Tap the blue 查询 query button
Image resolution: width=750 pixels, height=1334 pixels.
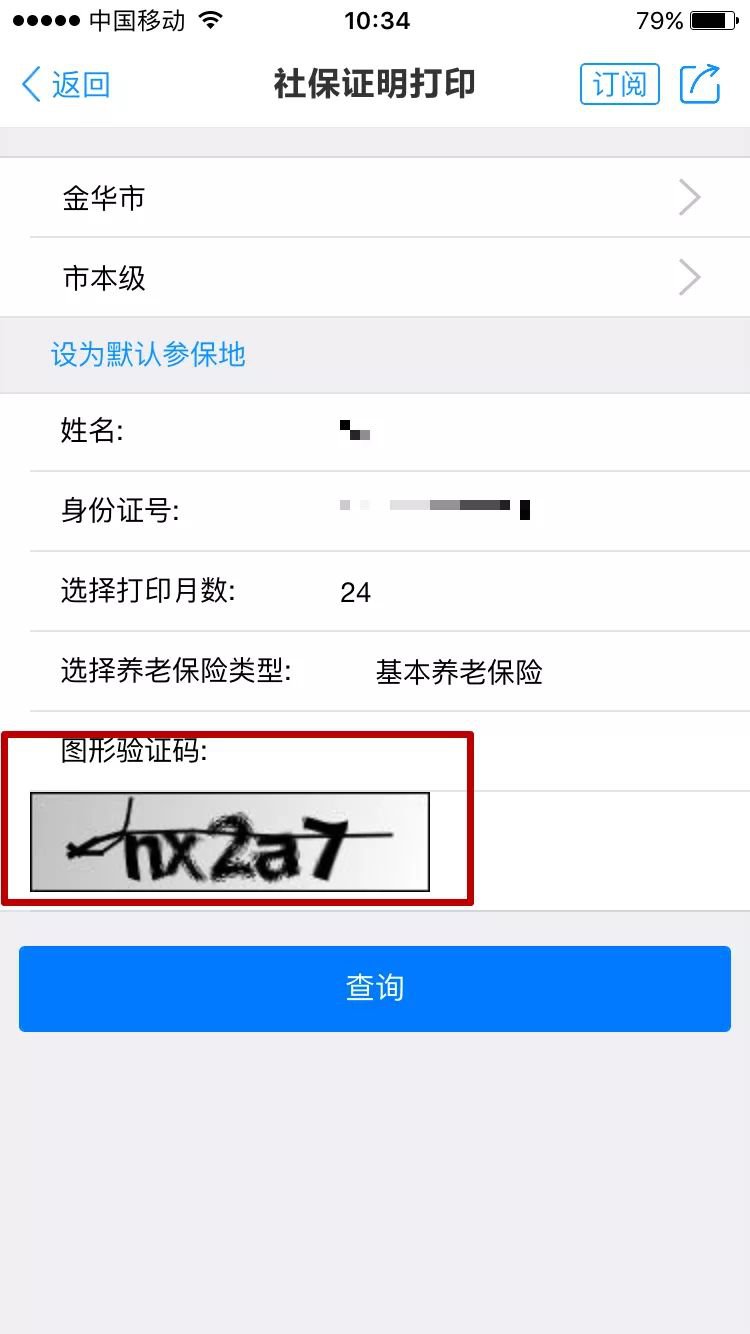tap(375, 988)
